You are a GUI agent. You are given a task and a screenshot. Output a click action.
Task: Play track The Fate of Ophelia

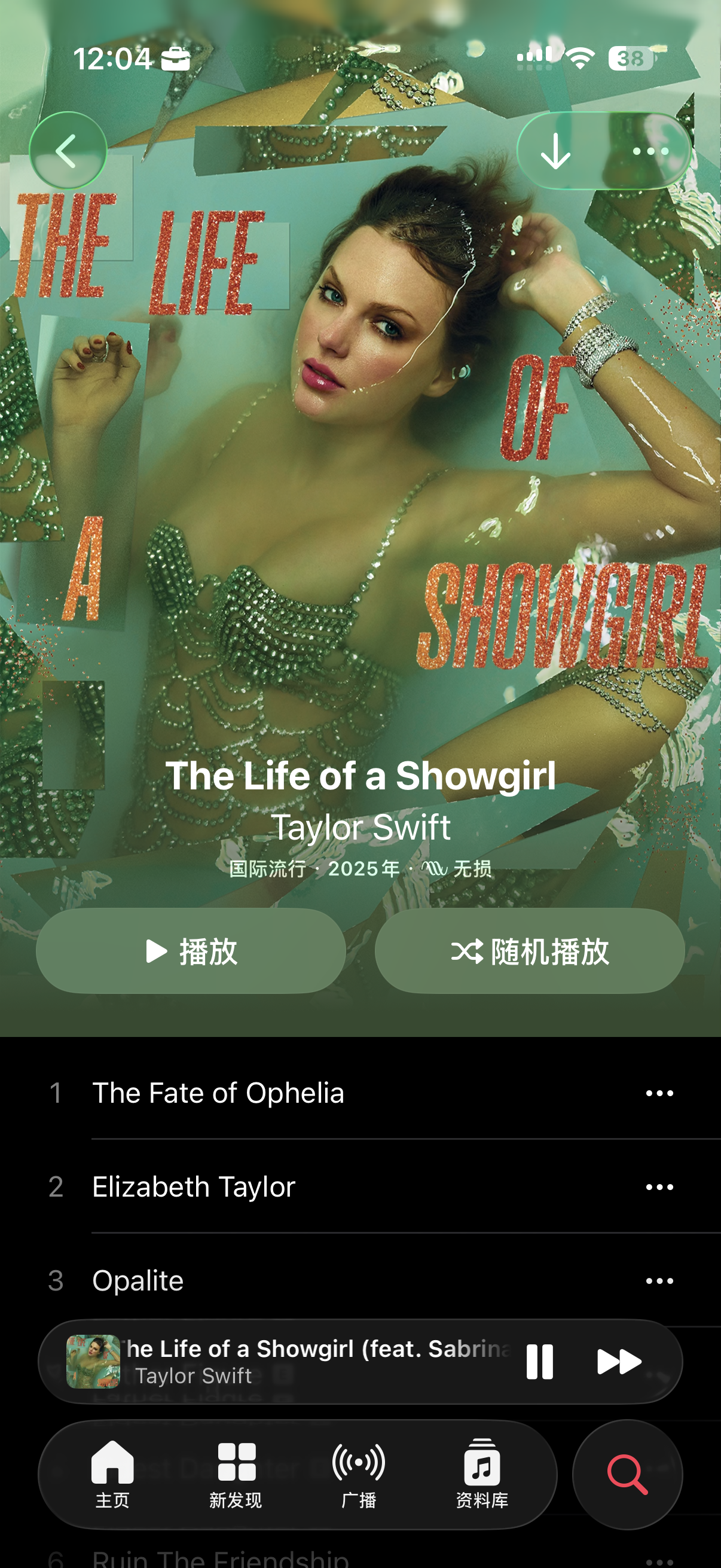218,1093
